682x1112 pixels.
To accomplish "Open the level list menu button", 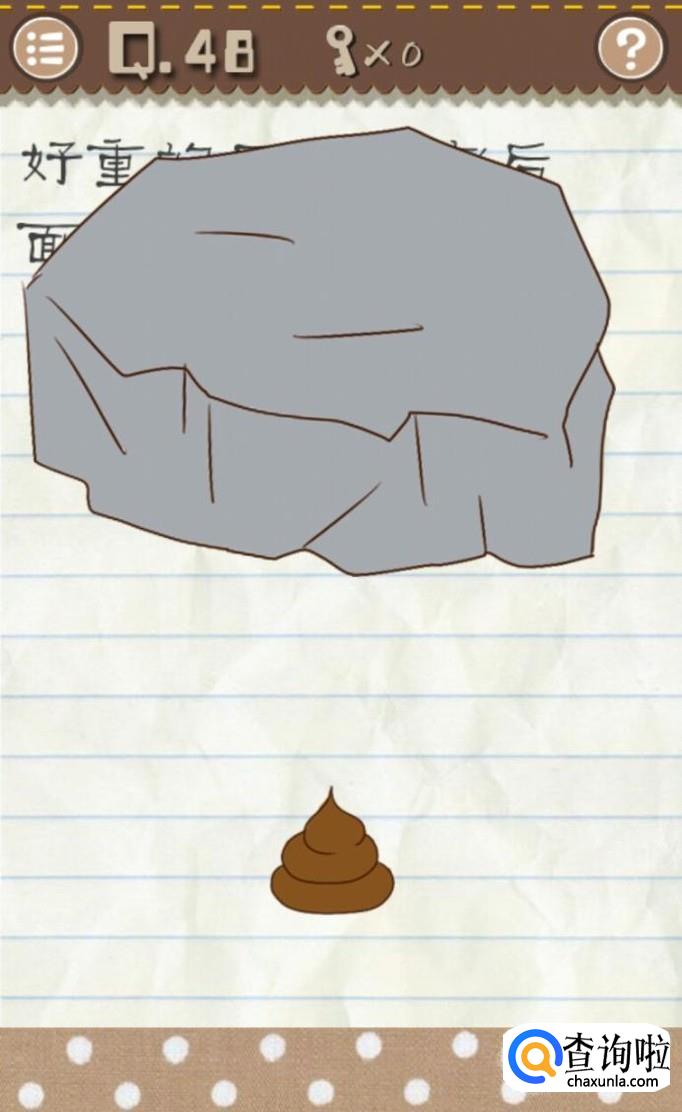I will pos(46,47).
